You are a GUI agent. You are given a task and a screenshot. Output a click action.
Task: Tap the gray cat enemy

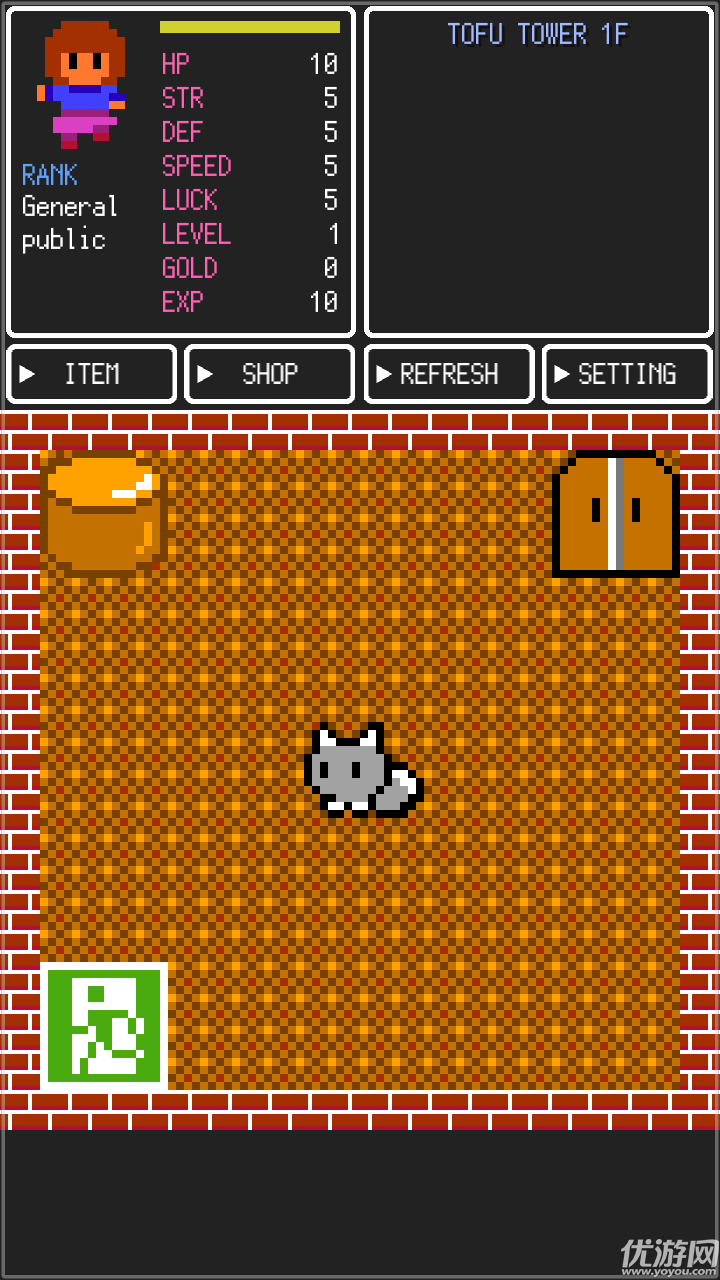362,771
